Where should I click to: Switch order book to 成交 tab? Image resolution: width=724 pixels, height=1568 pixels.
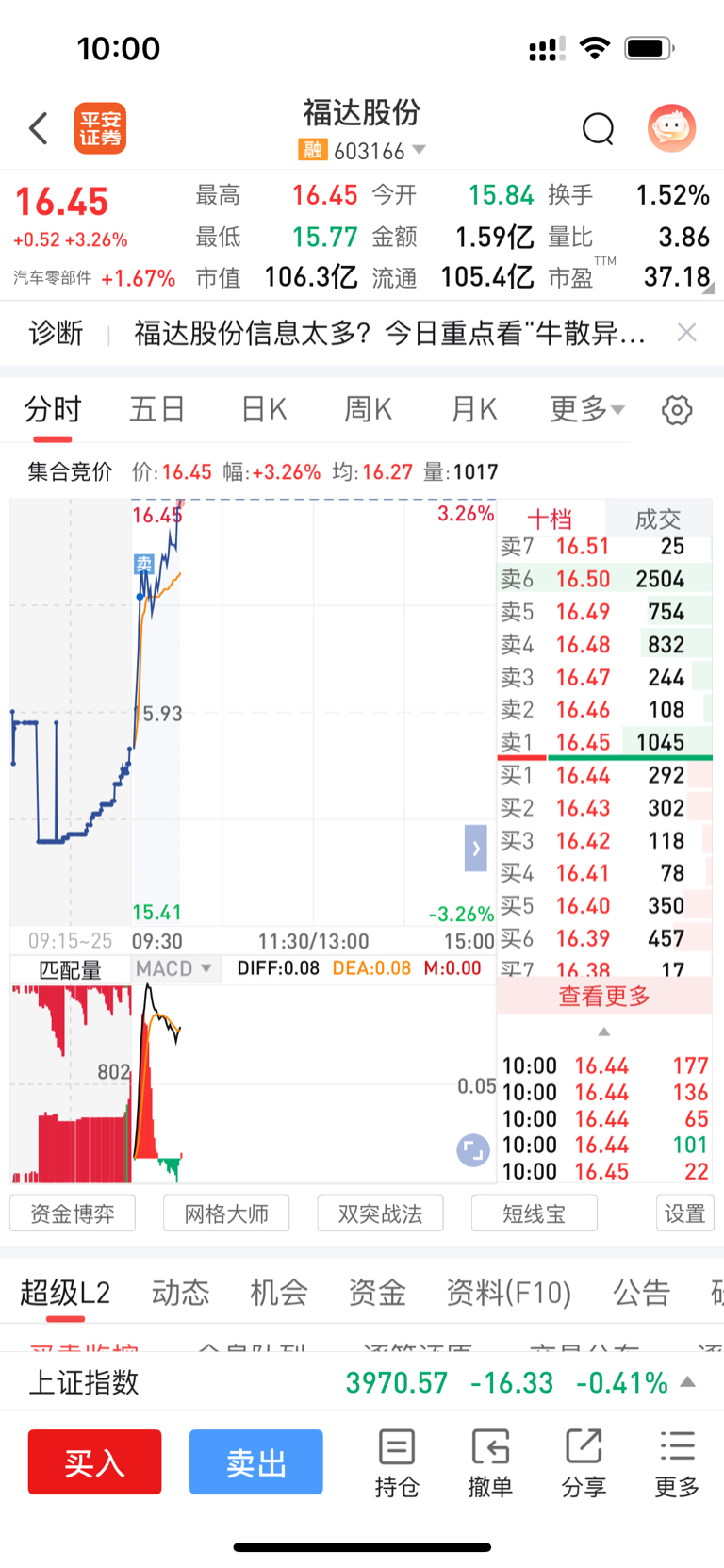[x=658, y=519]
